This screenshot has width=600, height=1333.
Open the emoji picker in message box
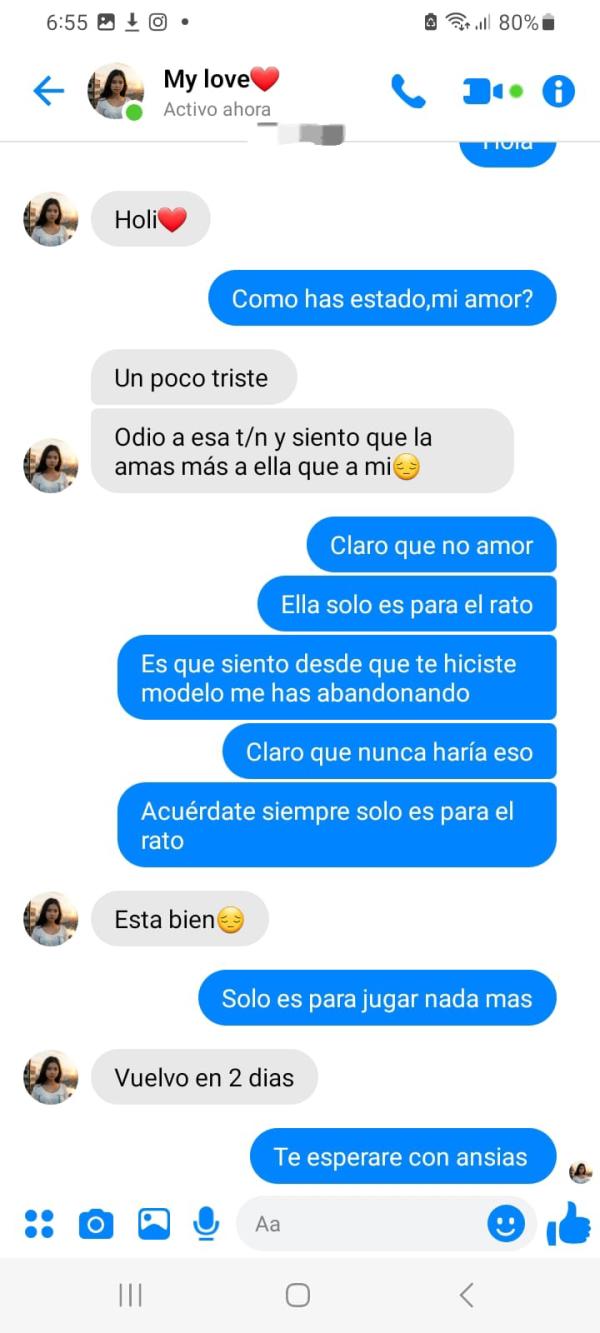point(506,1223)
